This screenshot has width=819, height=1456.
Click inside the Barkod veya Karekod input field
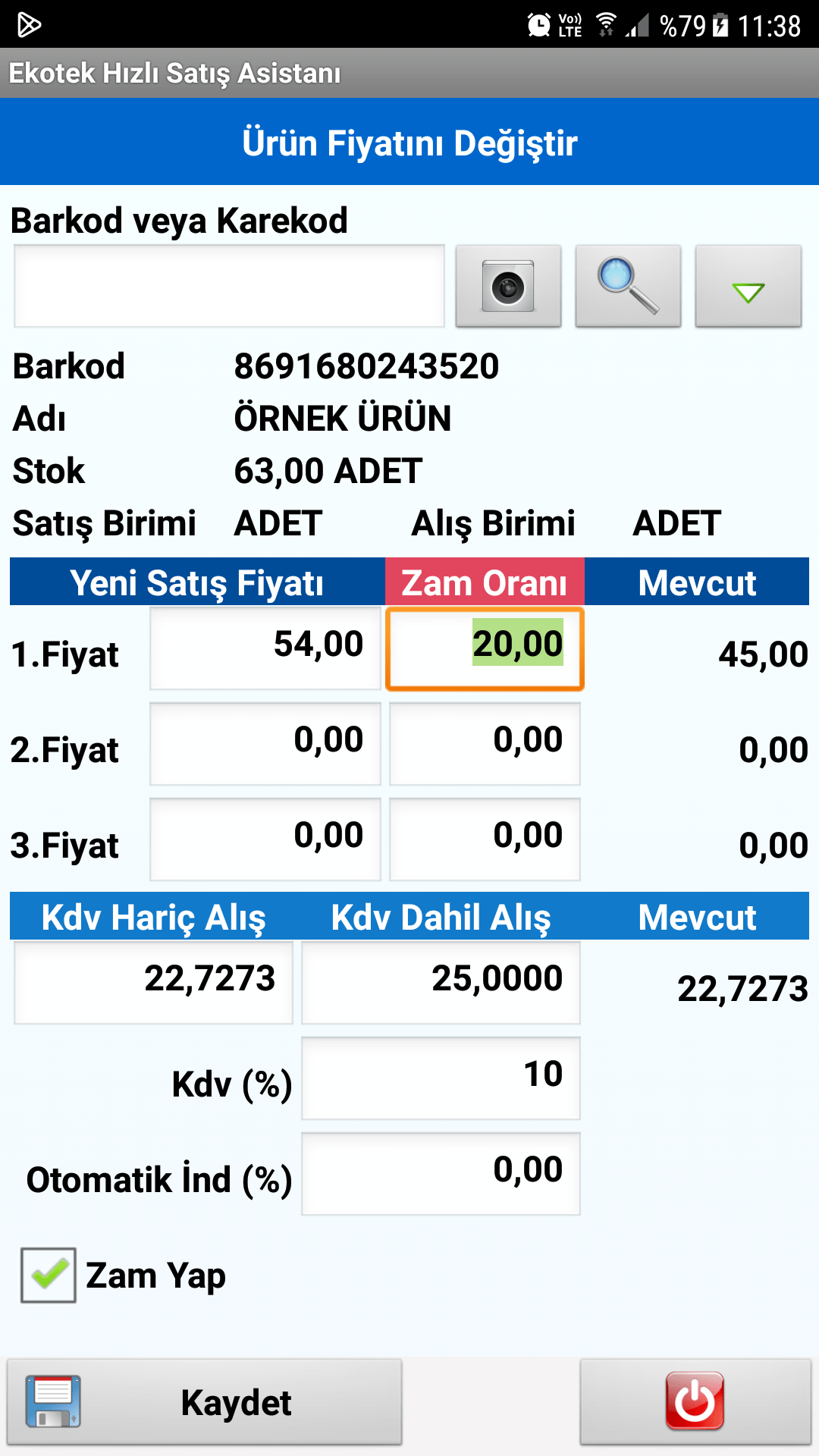tap(229, 286)
